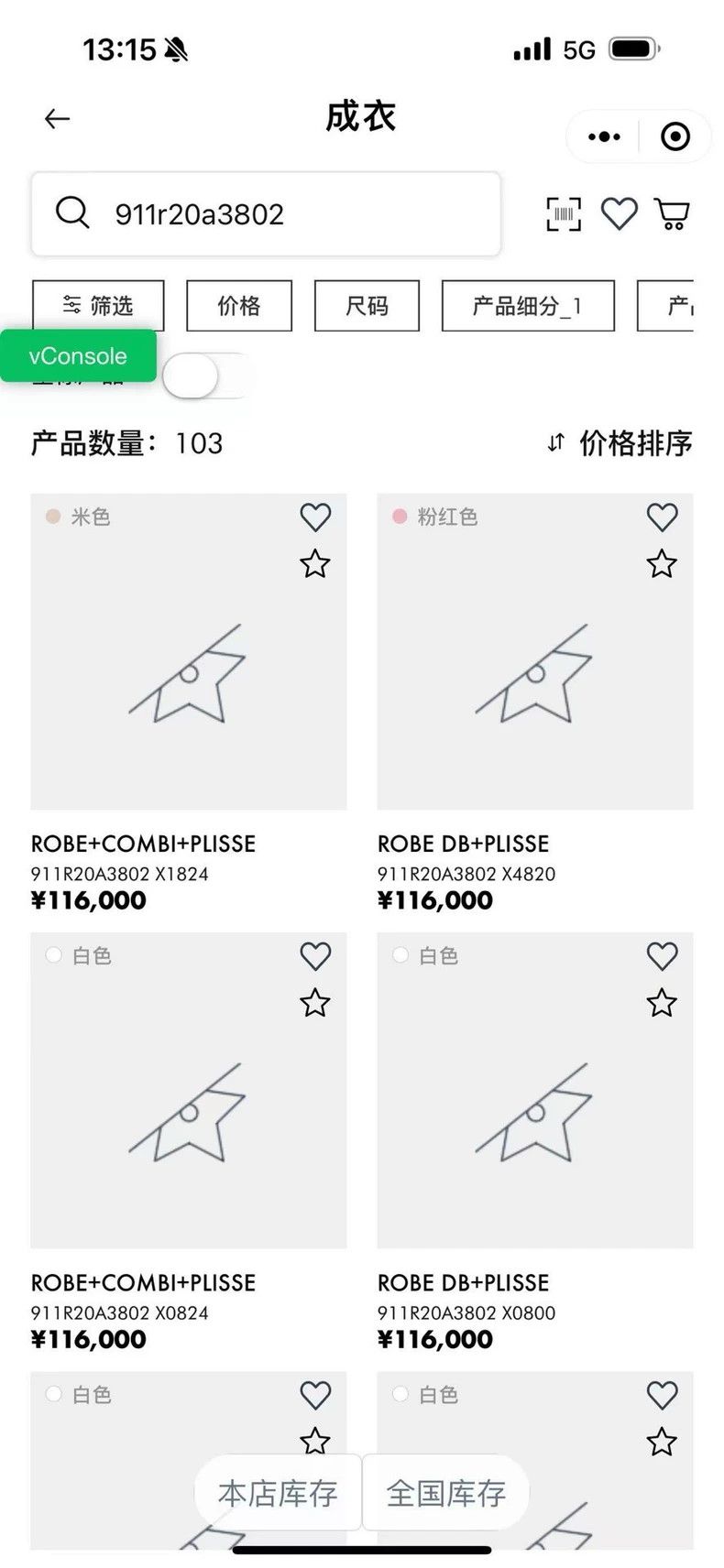Close the mini program via target icon
724x1568 pixels.
tap(675, 136)
